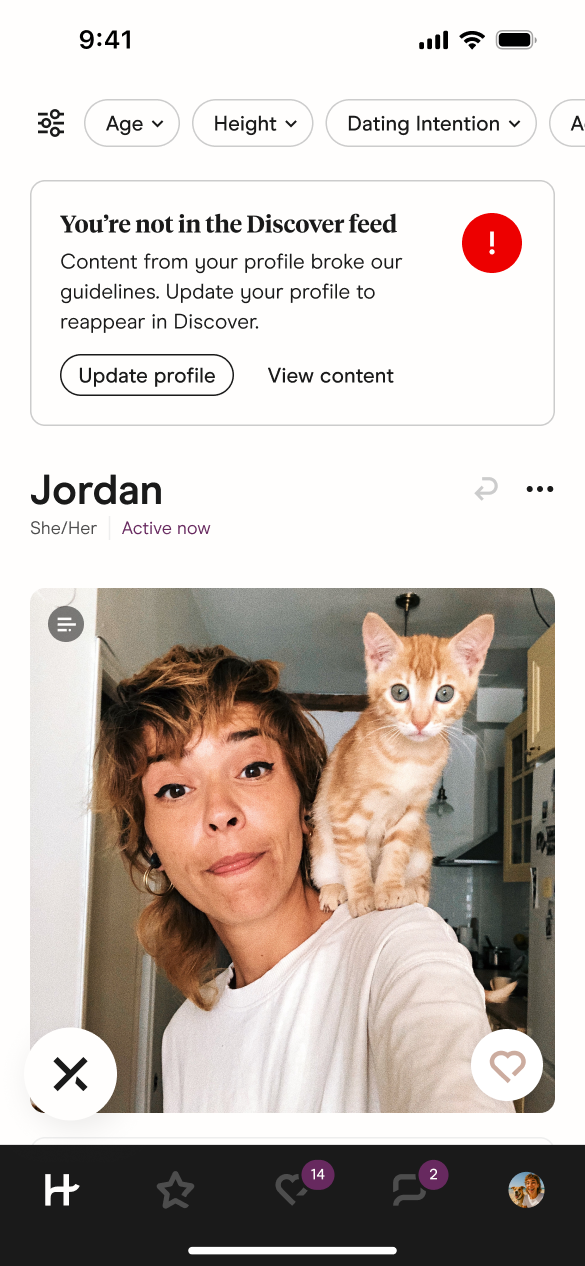Viewport: 585px width, 1266px height.
Task: Open the overflow menu for Jordan
Action: pyautogui.click(x=540, y=489)
